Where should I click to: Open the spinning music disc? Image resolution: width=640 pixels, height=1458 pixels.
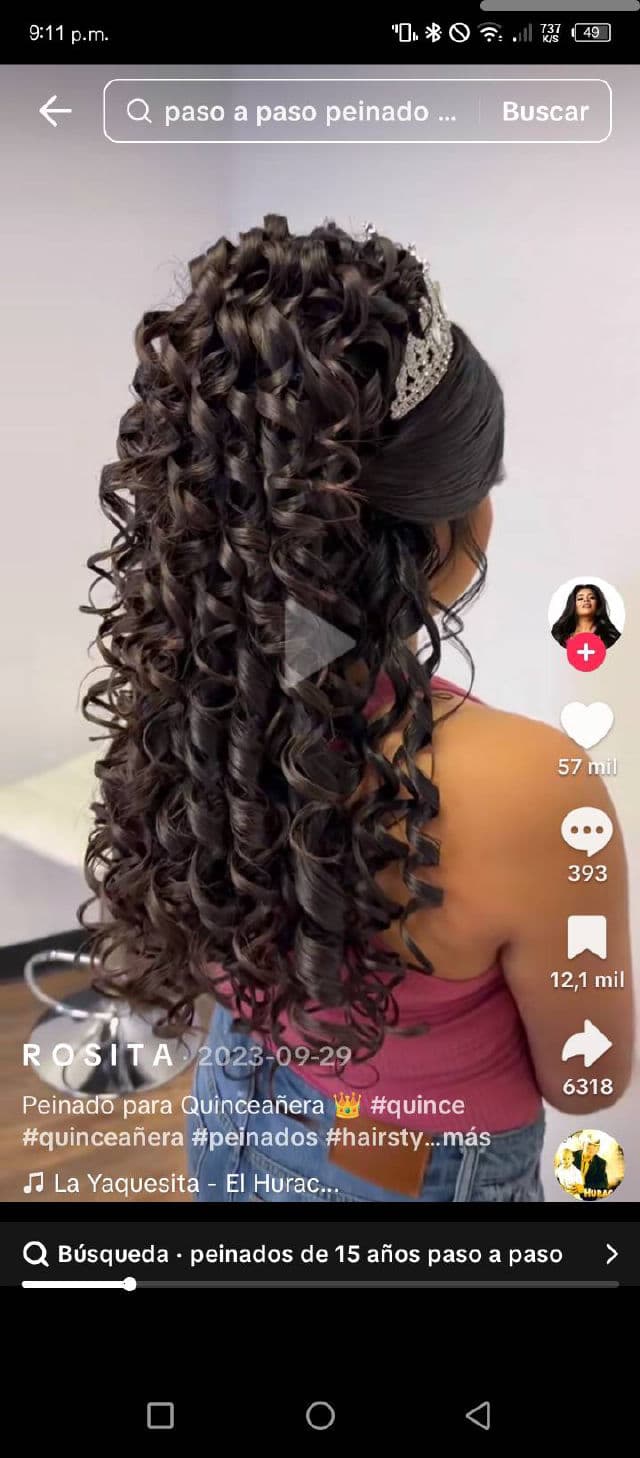[x=589, y=1165]
